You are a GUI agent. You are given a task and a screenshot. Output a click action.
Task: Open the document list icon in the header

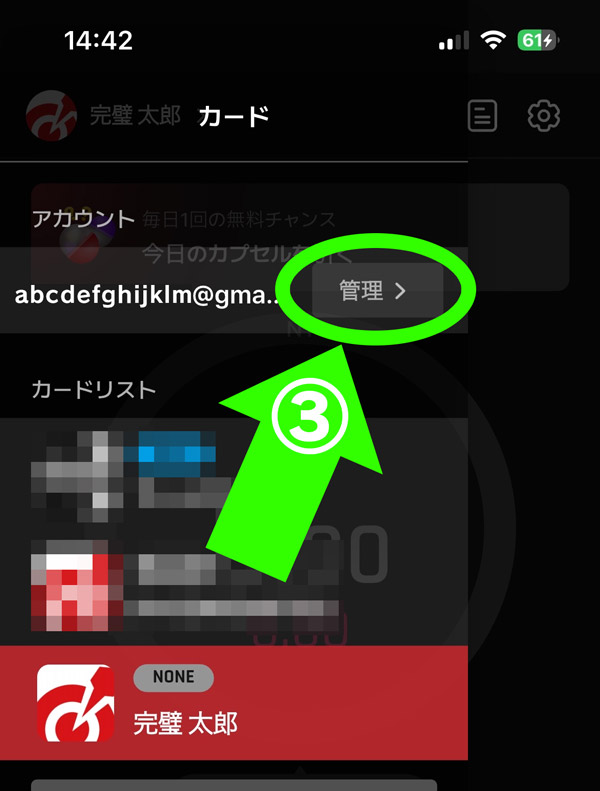482,116
